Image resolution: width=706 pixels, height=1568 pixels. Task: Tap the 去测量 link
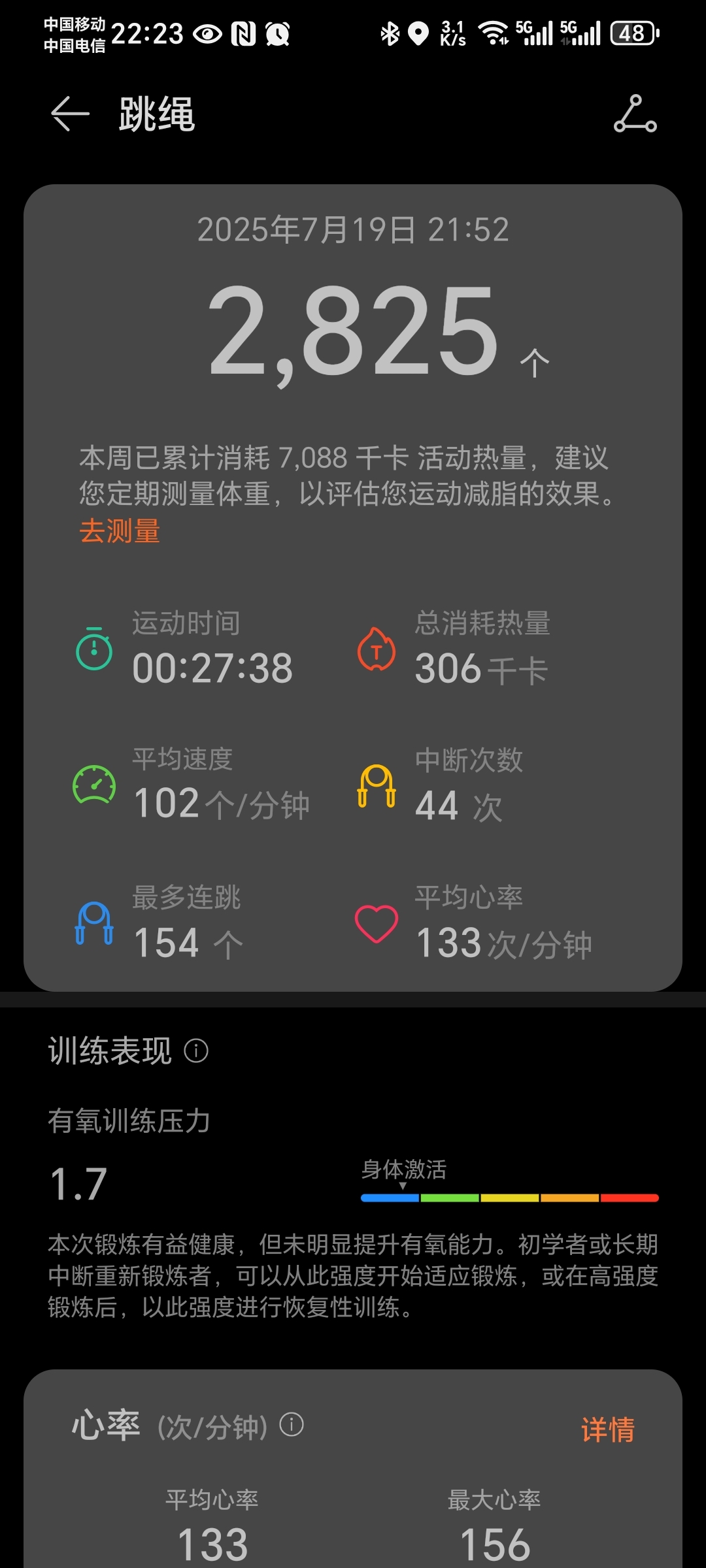(120, 531)
